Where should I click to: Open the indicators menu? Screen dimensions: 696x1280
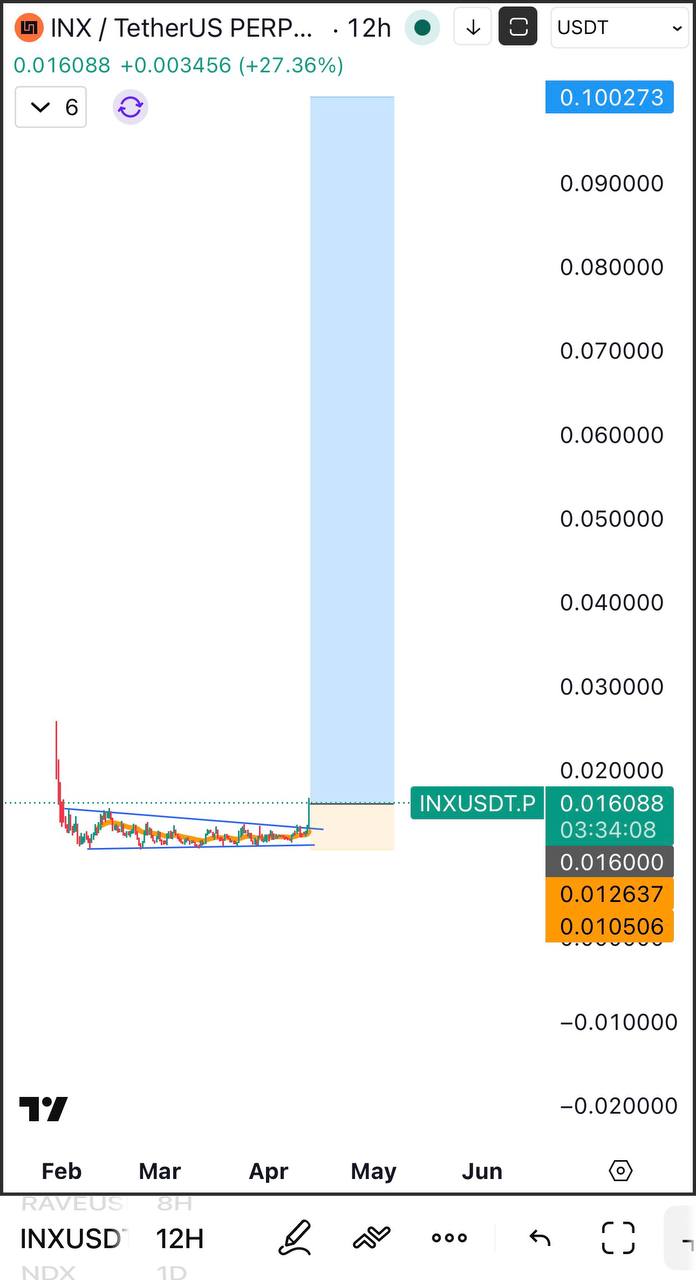click(x=371, y=1238)
